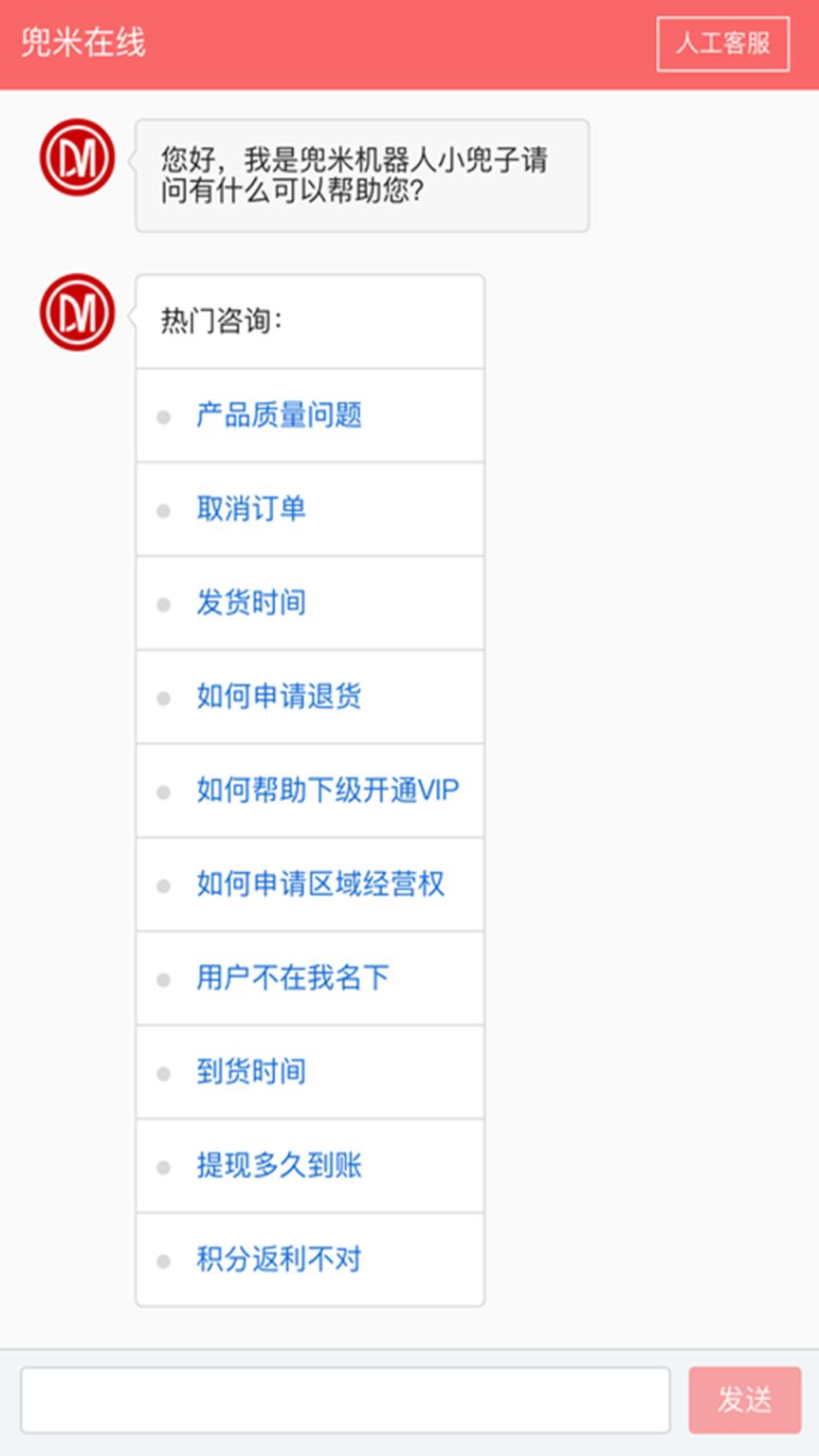Click the bullet dot before 发货时间
This screenshot has height=1456, width=819.
tap(162, 603)
